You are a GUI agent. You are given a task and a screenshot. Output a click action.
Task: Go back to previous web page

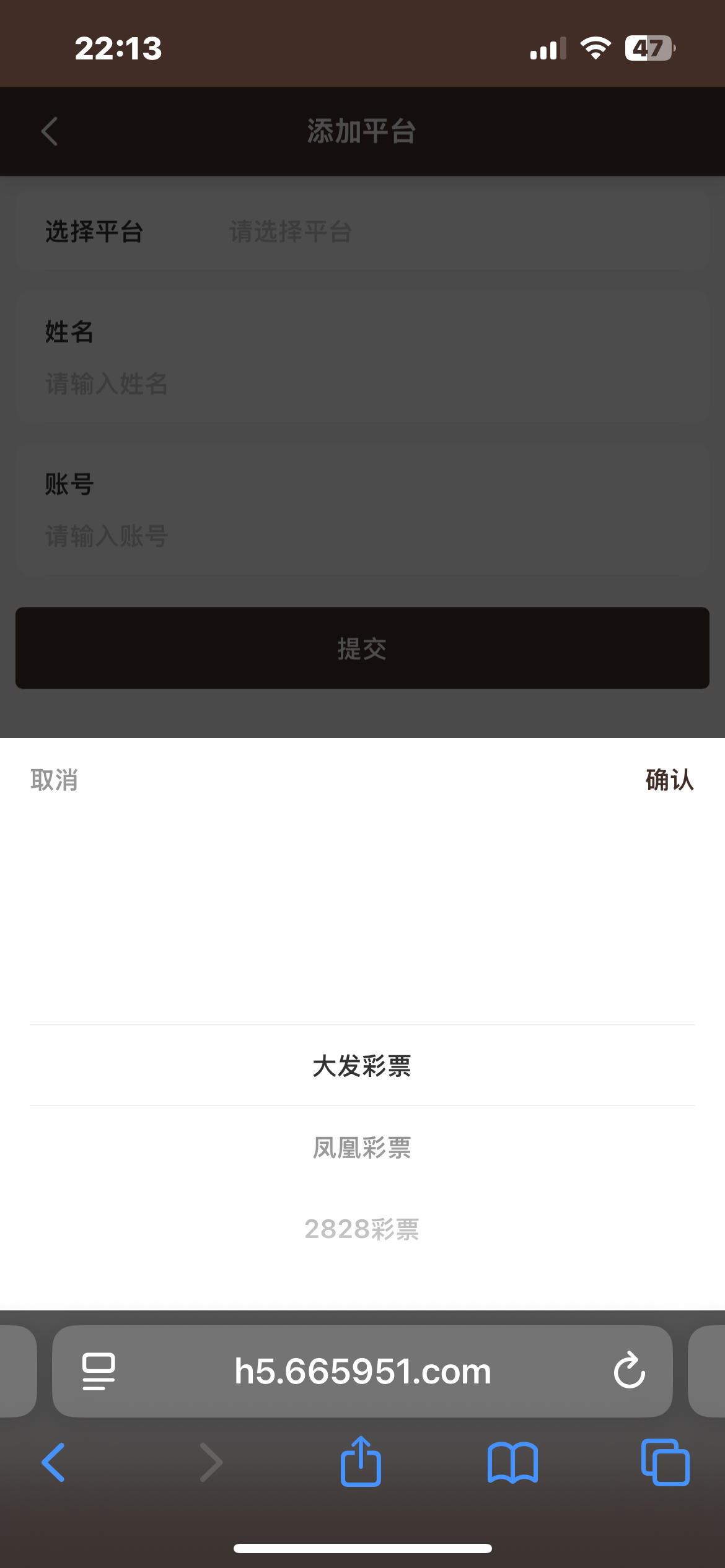point(54,1462)
